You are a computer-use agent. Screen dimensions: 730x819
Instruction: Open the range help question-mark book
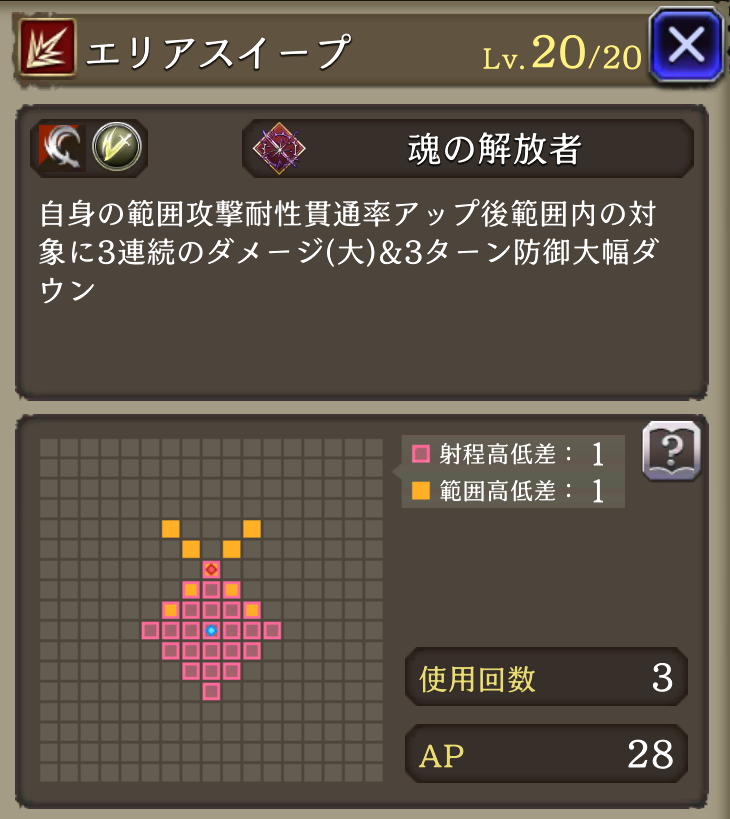pos(671,451)
